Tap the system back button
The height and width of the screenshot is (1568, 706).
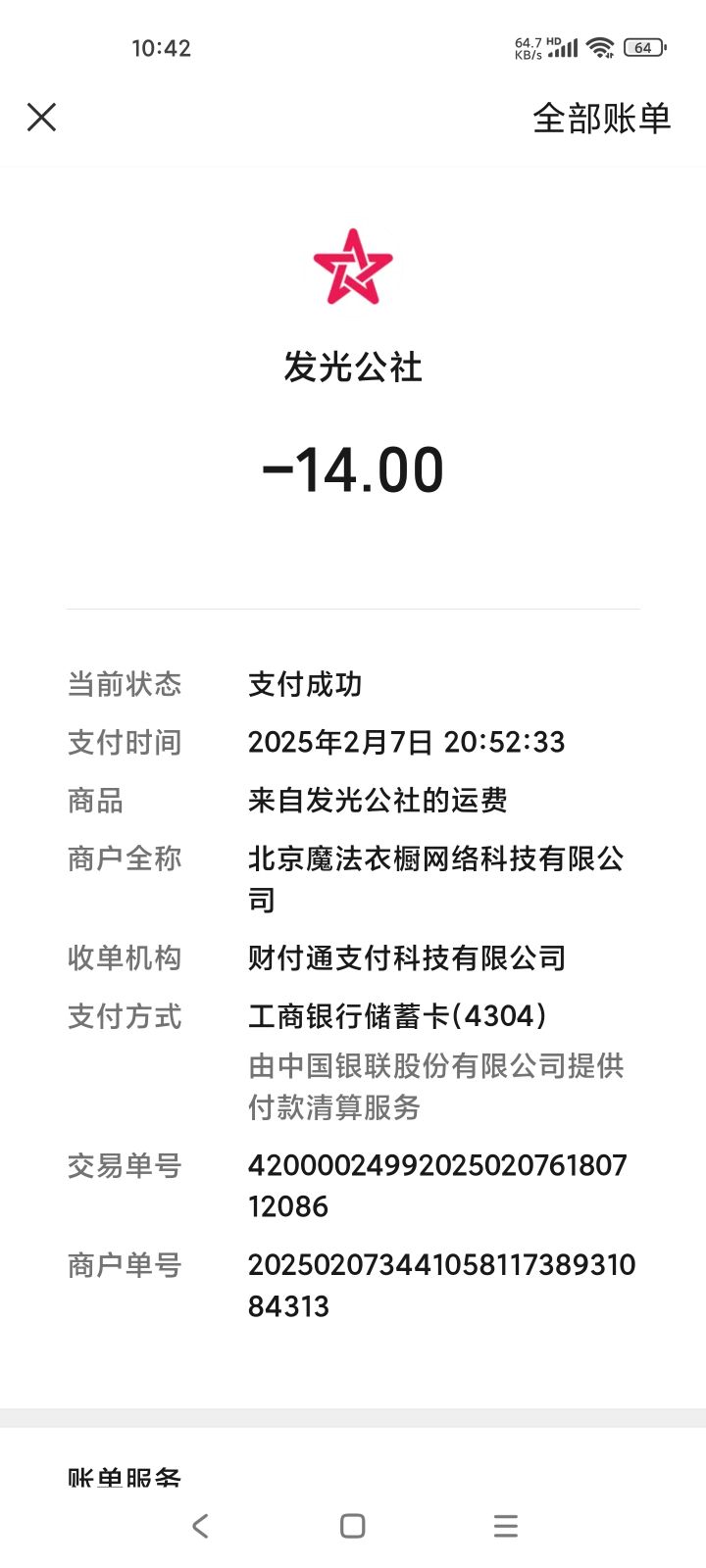[200, 1526]
